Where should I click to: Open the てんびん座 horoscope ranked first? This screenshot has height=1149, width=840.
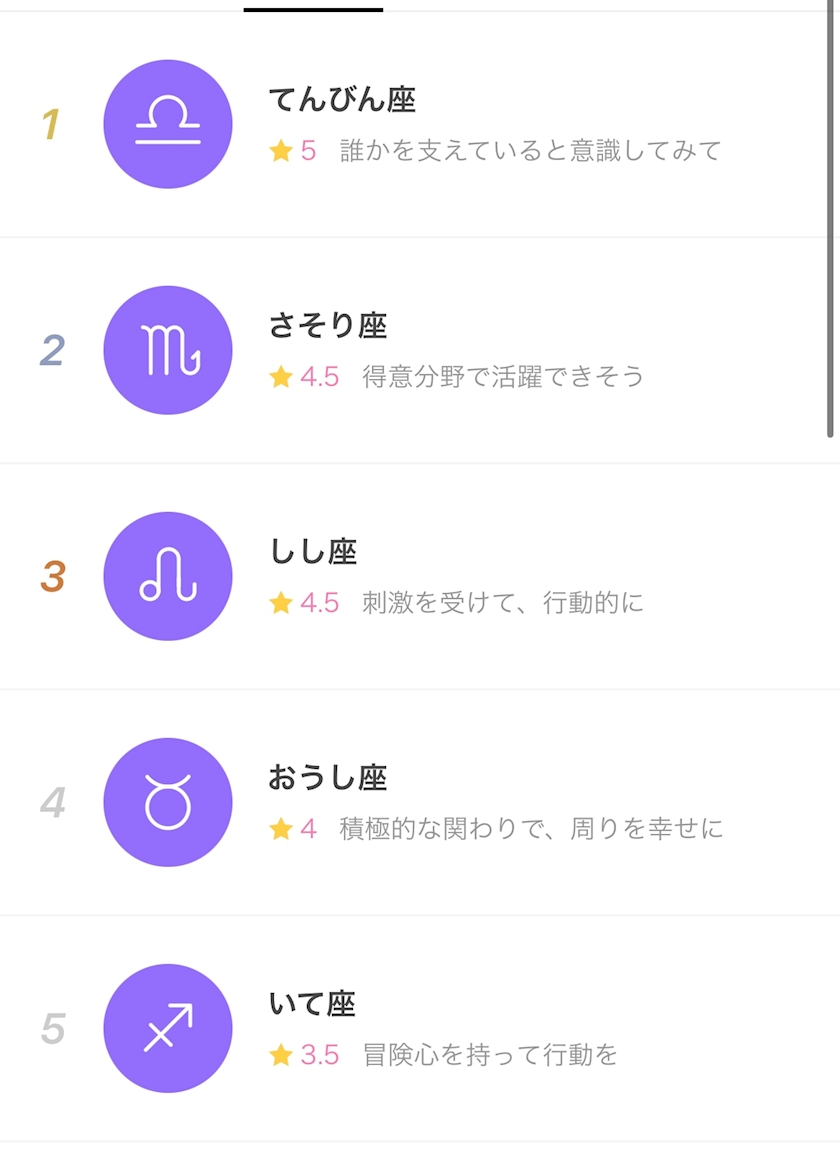tap(420, 125)
